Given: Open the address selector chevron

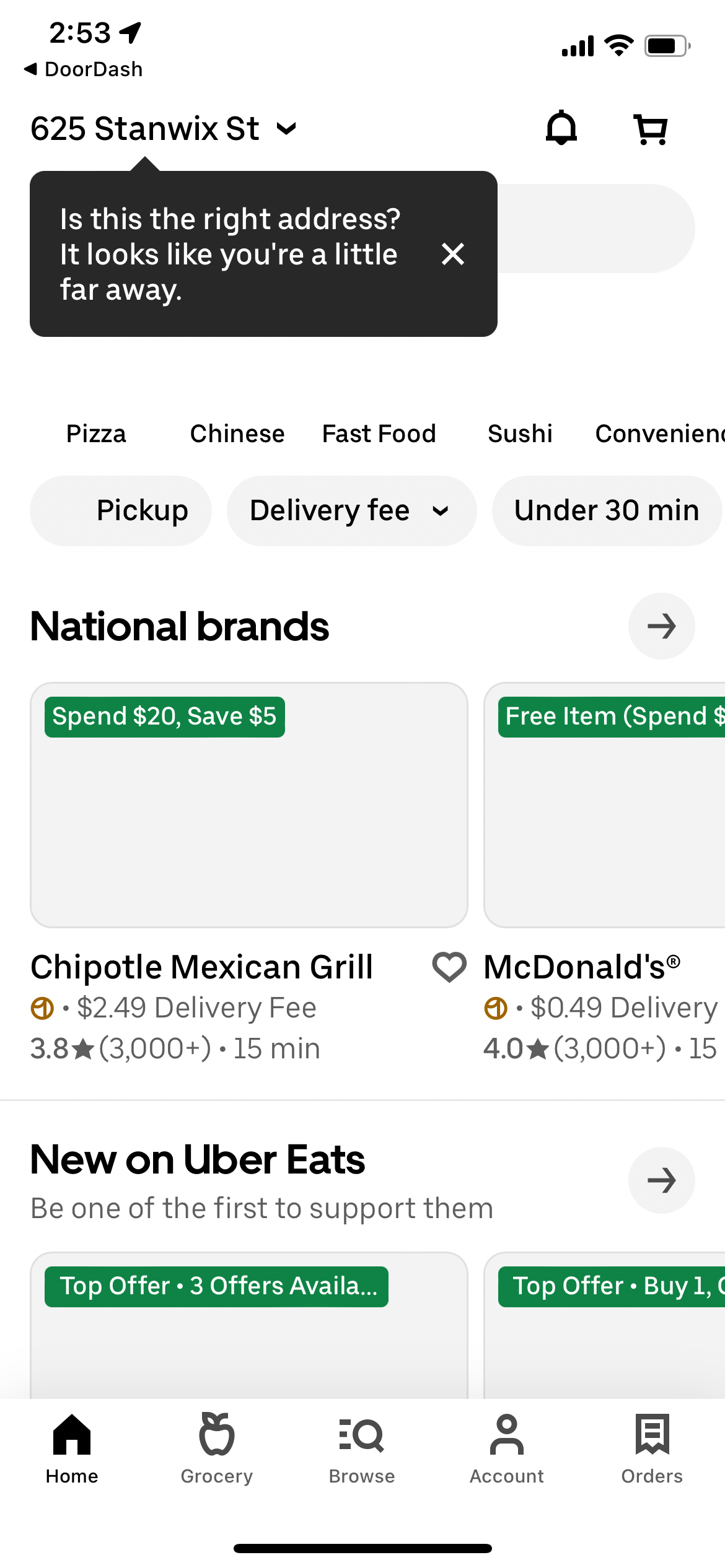Looking at the screenshot, I should [x=286, y=129].
